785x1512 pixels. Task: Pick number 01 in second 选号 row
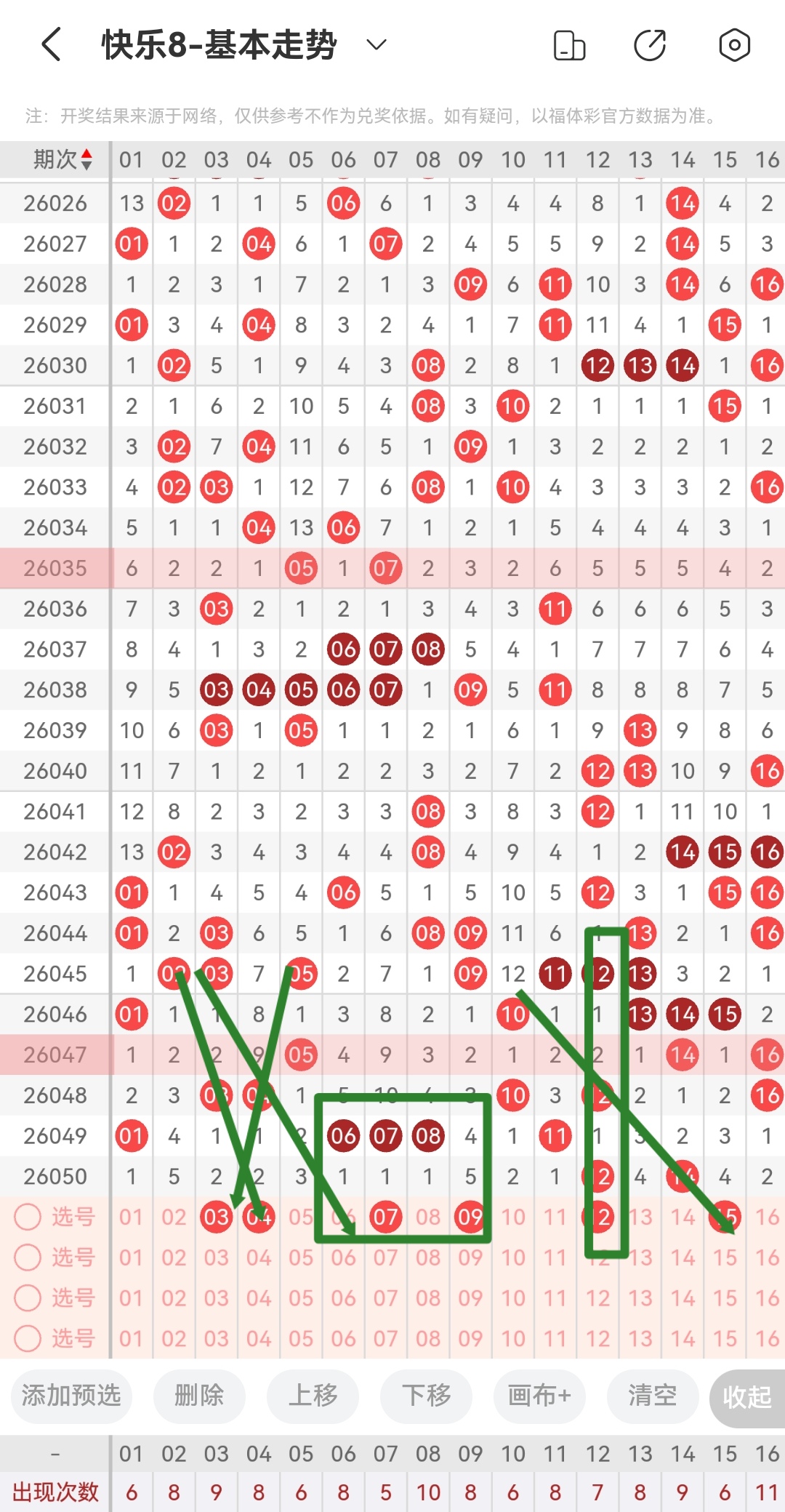(132, 1257)
